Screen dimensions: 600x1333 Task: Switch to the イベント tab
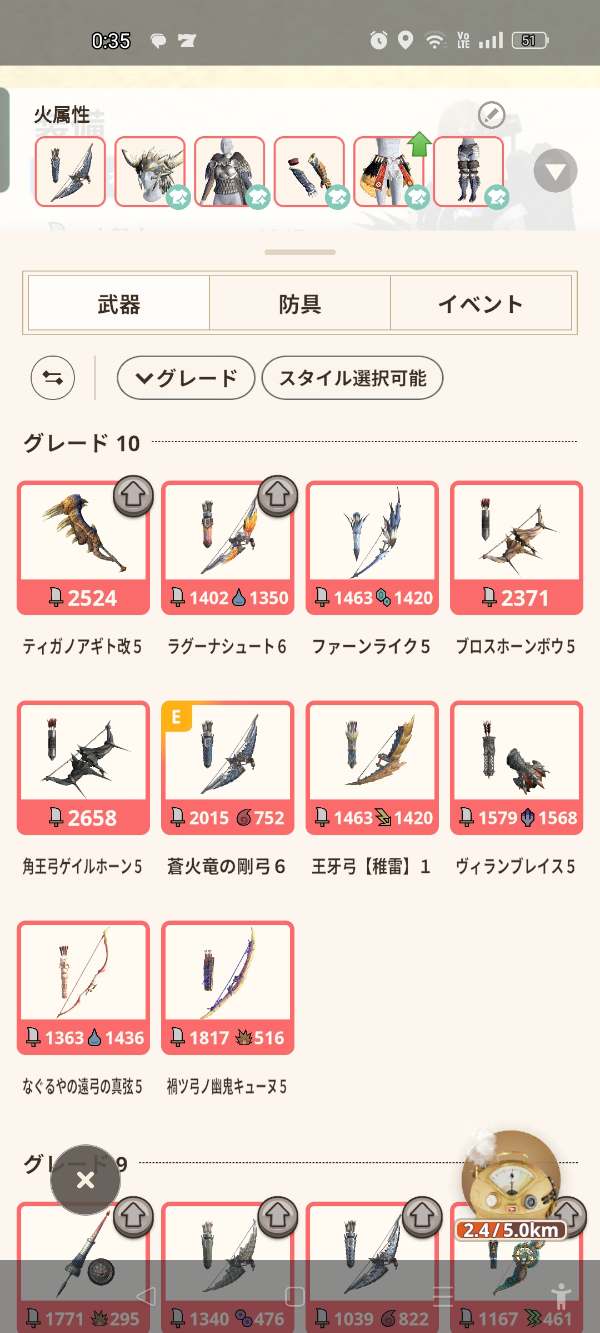480,304
